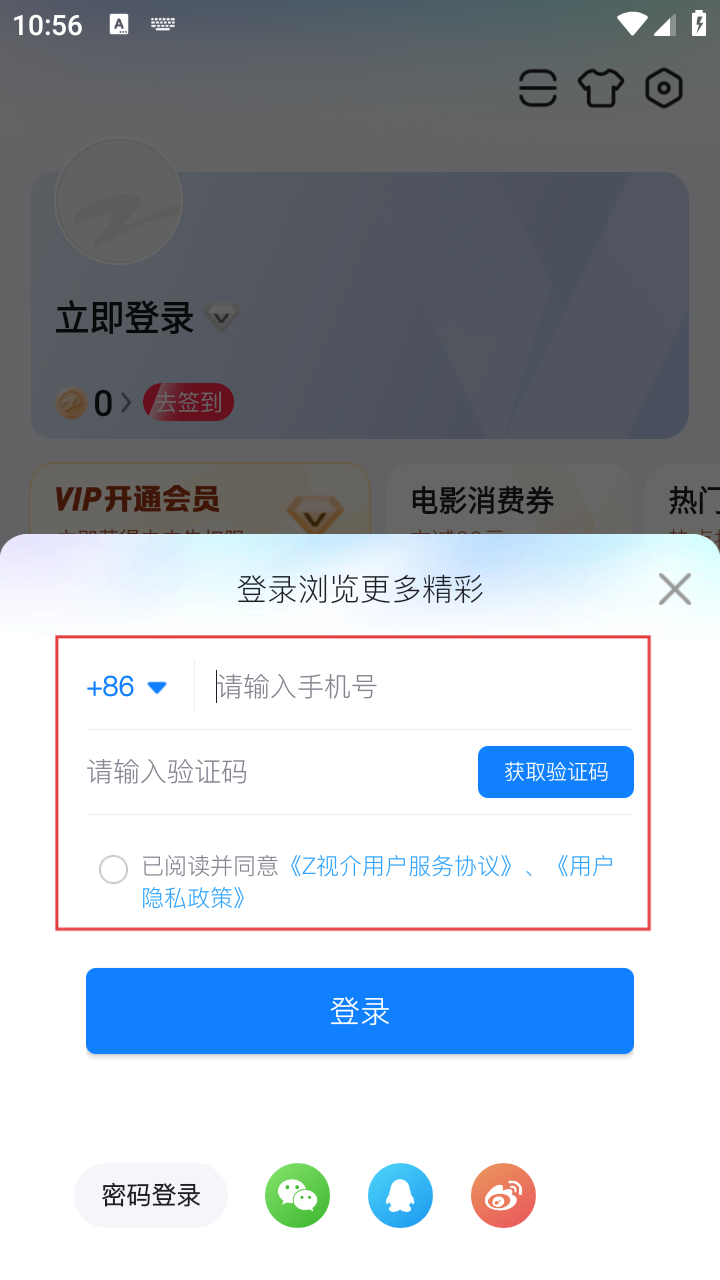Log in with WeChat
Image resolution: width=720 pixels, height=1280 pixels.
point(297,1195)
